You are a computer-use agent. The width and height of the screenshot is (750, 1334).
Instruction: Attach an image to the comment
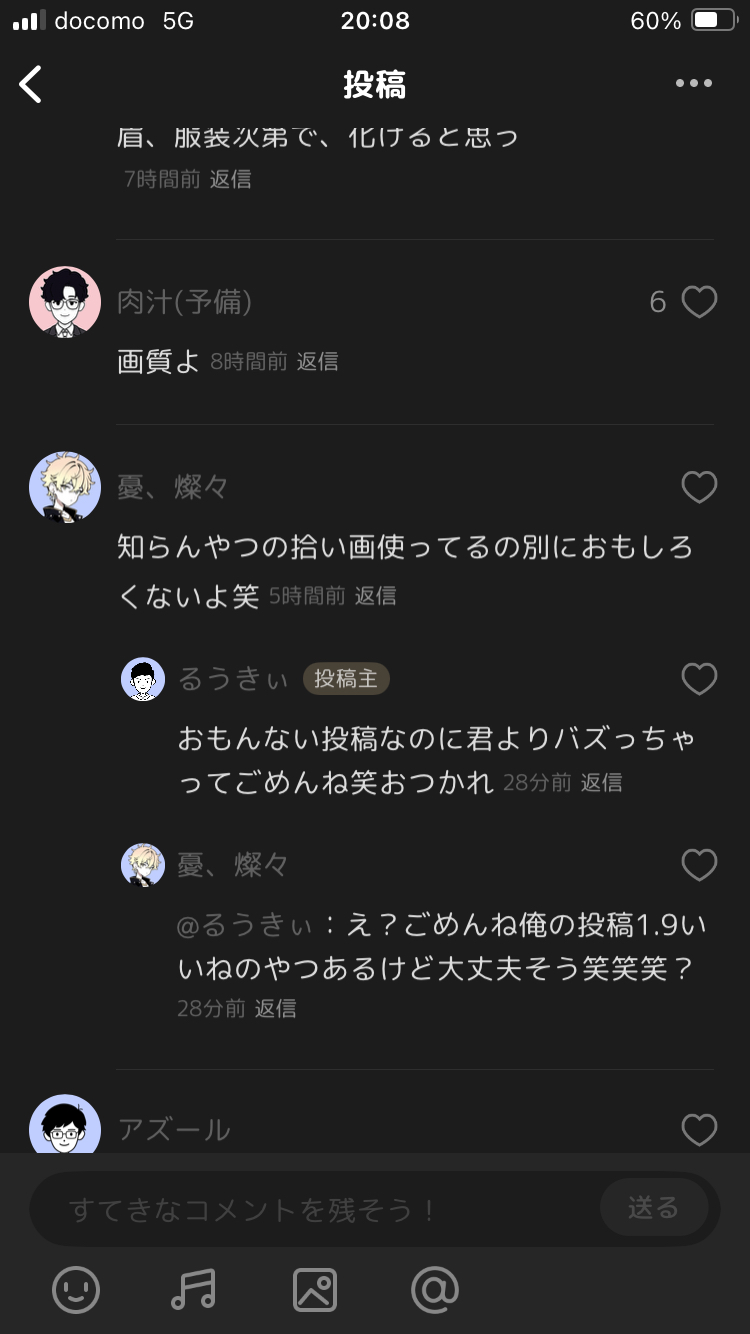(x=314, y=1290)
